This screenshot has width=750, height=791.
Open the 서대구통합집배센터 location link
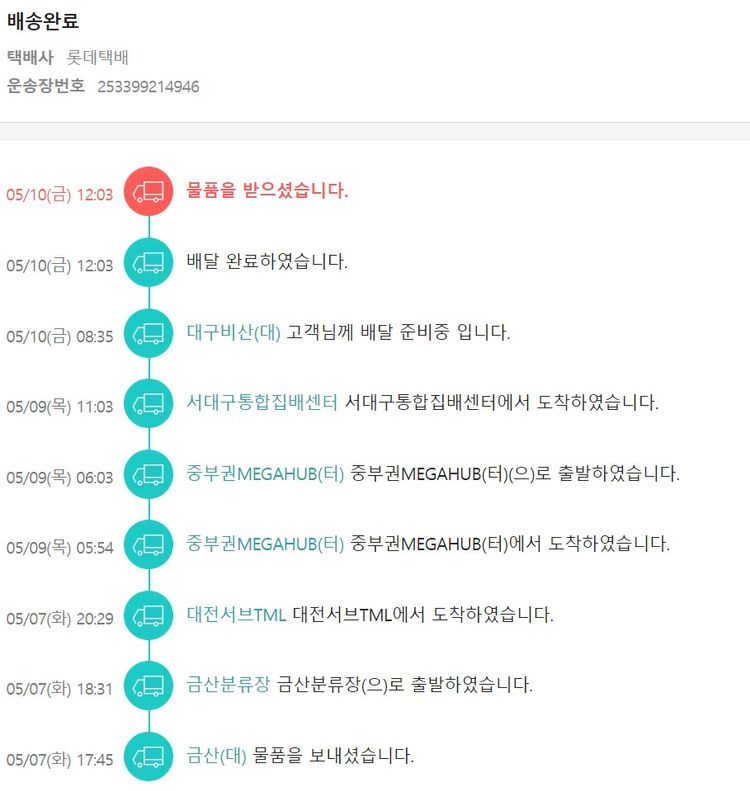[262, 403]
